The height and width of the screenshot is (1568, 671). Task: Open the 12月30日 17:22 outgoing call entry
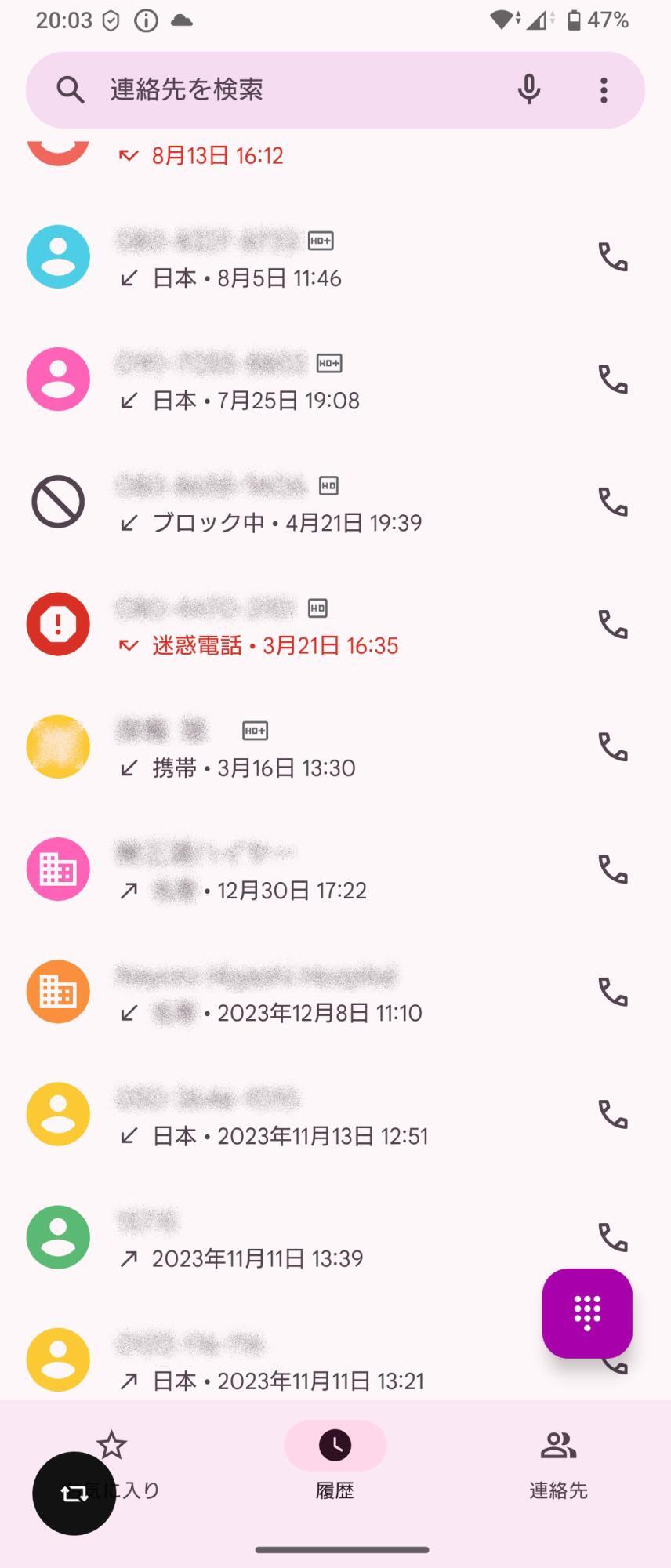pyautogui.click(x=314, y=870)
